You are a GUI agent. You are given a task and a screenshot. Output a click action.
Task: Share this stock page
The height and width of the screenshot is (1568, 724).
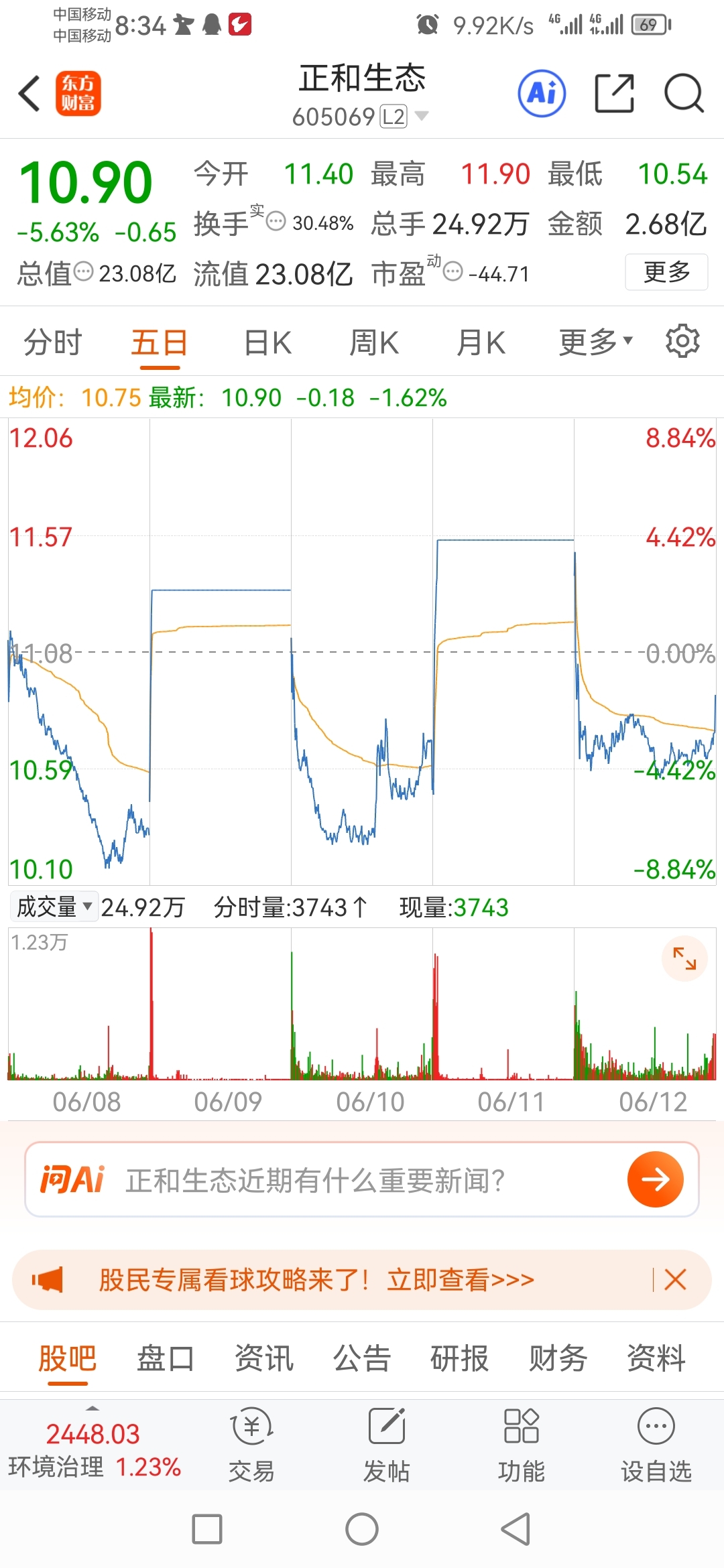coord(615,93)
